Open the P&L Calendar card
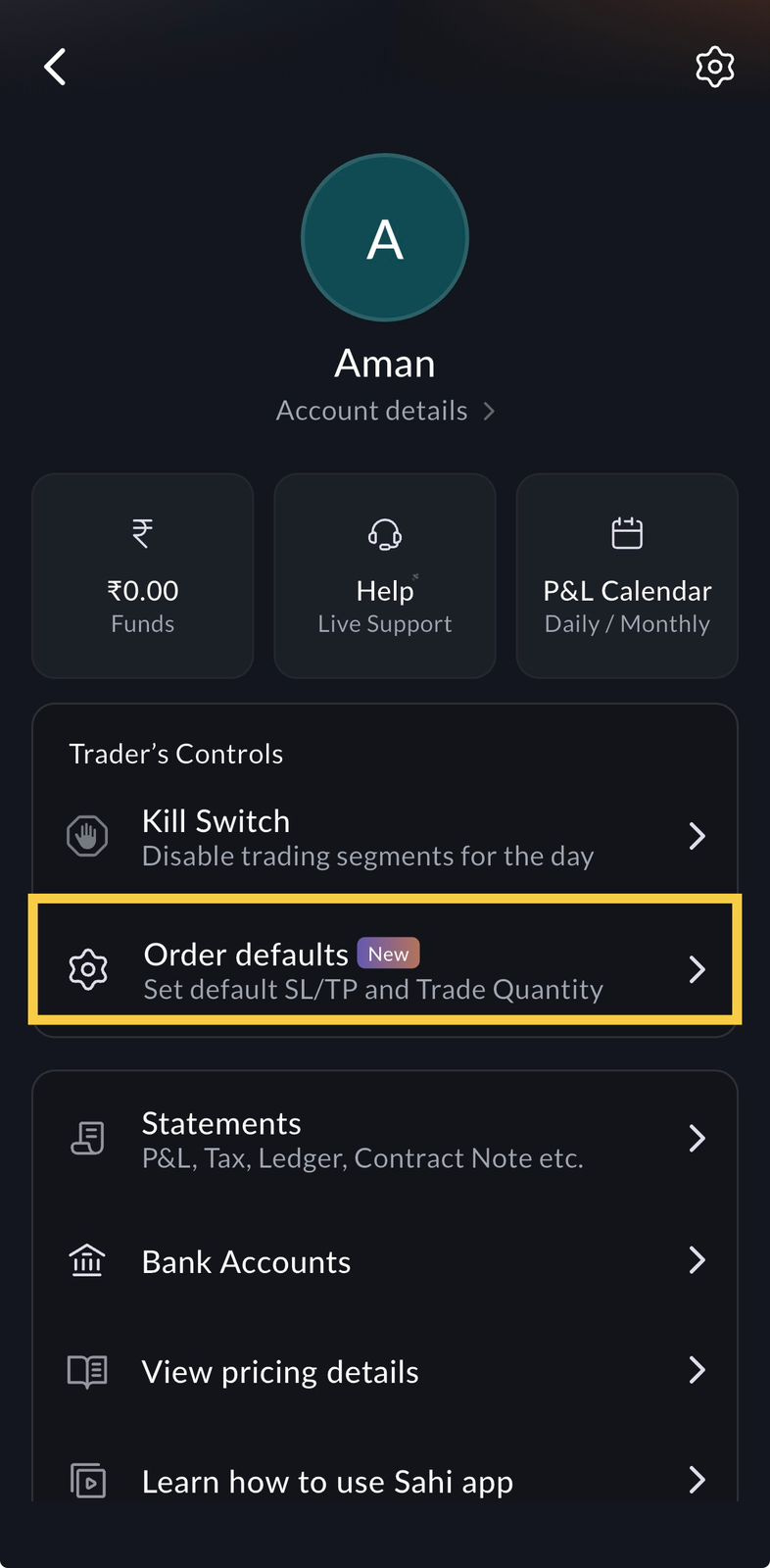The height and width of the screenshot is (1568, 770). (627, 576)
